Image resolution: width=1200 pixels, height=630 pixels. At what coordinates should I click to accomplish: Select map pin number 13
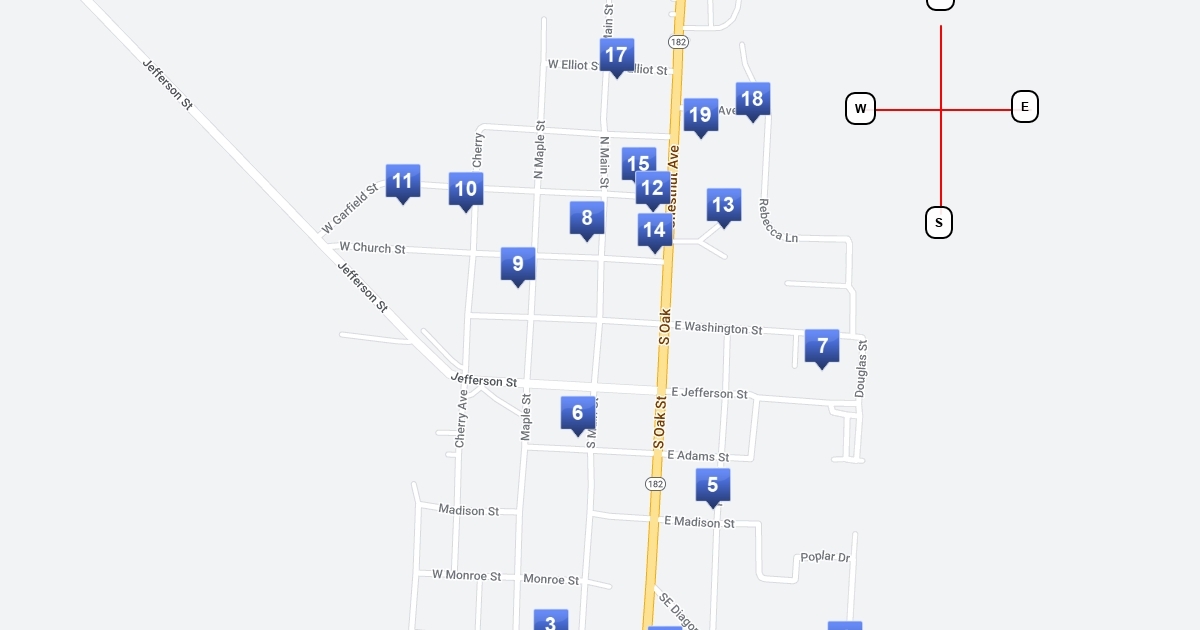point(722,206)
